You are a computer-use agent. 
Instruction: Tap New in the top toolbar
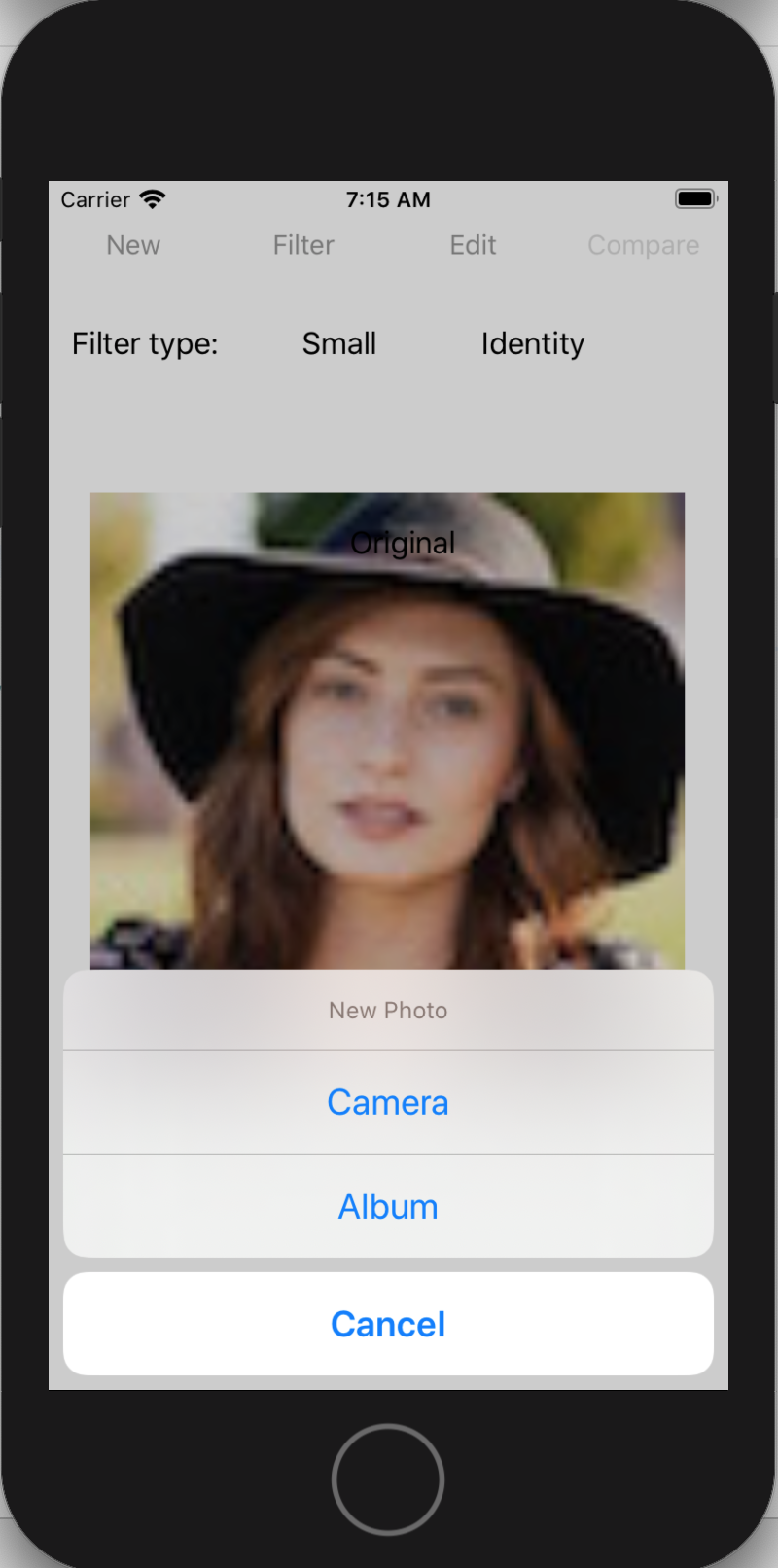point(133,245)
